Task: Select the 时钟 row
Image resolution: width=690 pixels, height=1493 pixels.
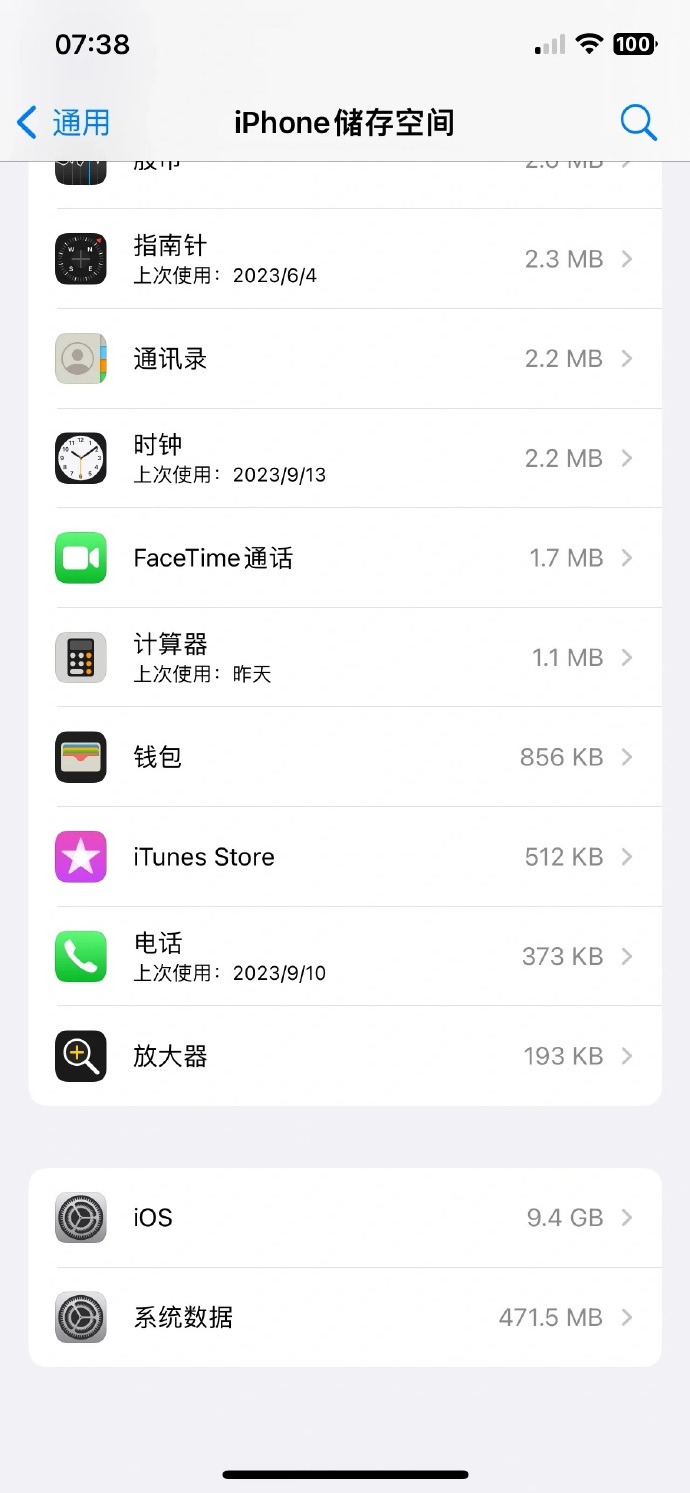Action: click(x=345, y=458)
